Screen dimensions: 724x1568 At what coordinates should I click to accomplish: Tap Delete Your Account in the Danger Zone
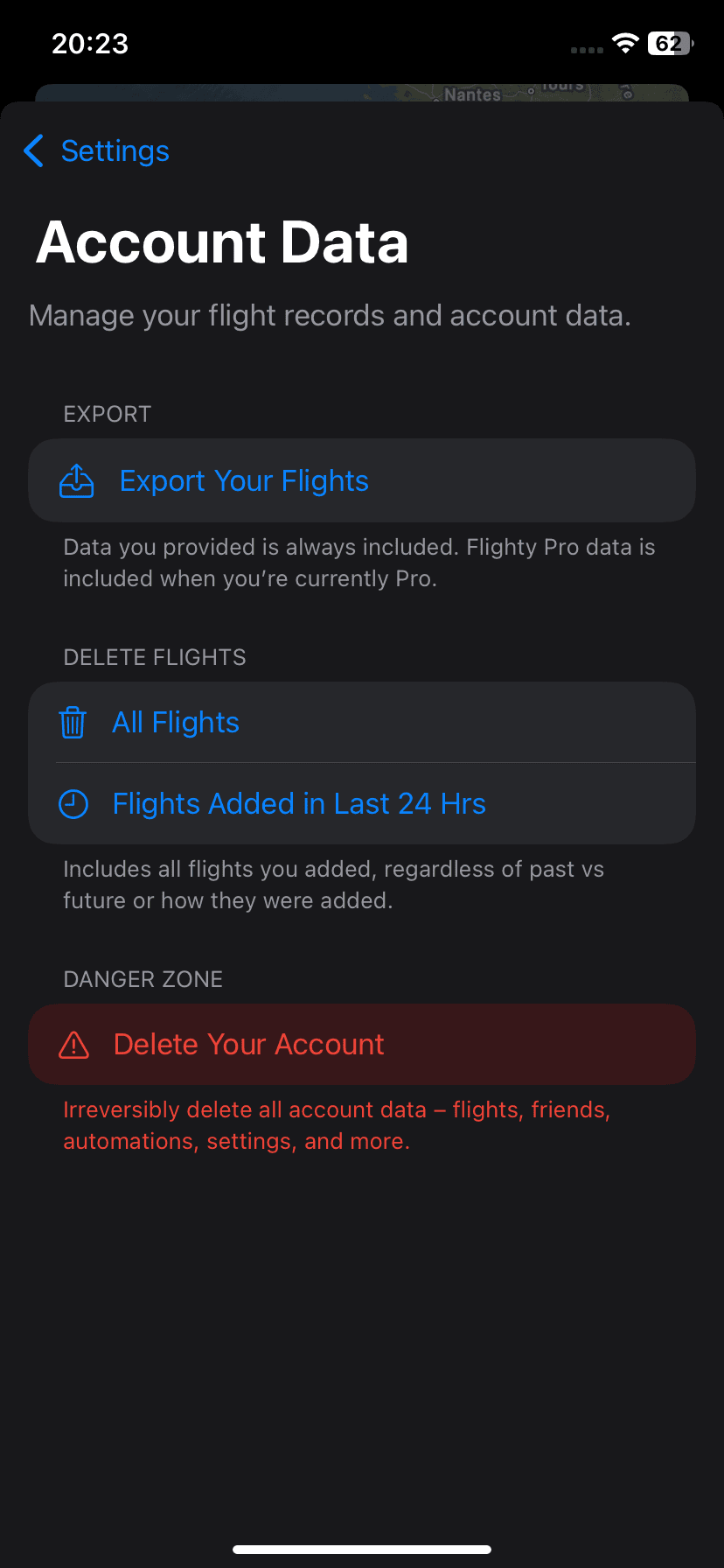(247, 1044)
